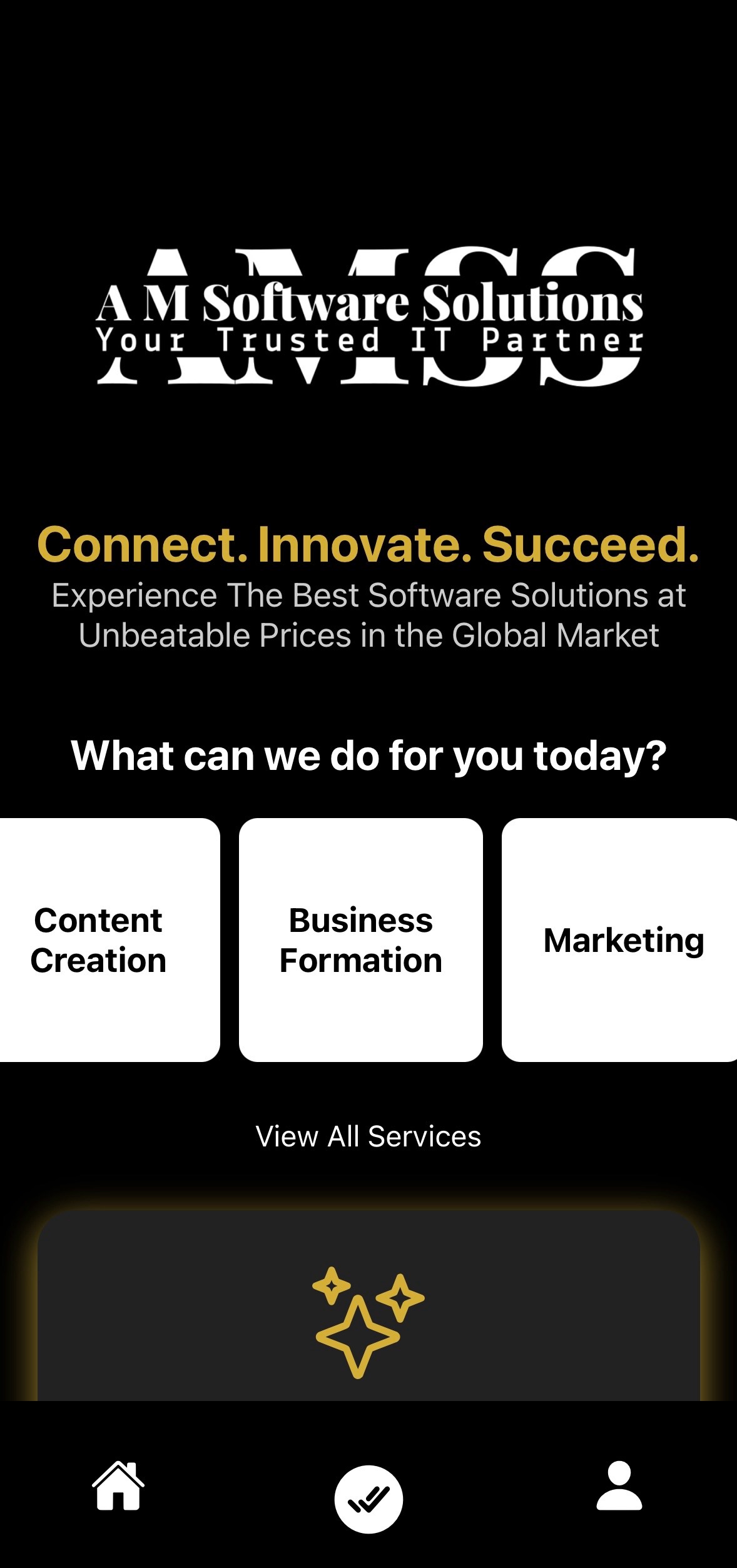Go to the Profile tab
Viewport: 737px width, 1568px height.
pos(619,1486)
